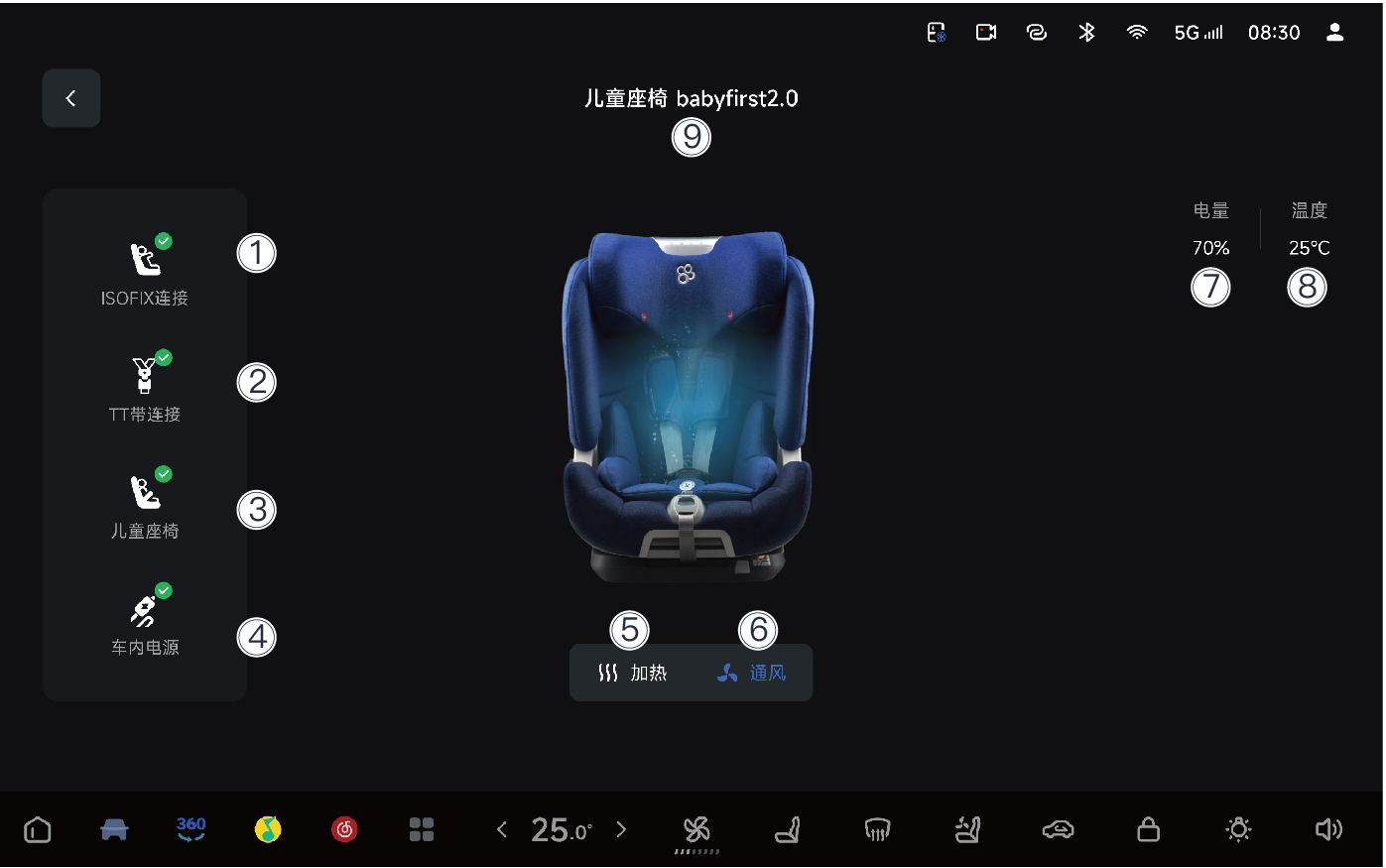Go back using the top-left arrow
Viewport: 1386px width, 868px height.
tap(70, 98)
